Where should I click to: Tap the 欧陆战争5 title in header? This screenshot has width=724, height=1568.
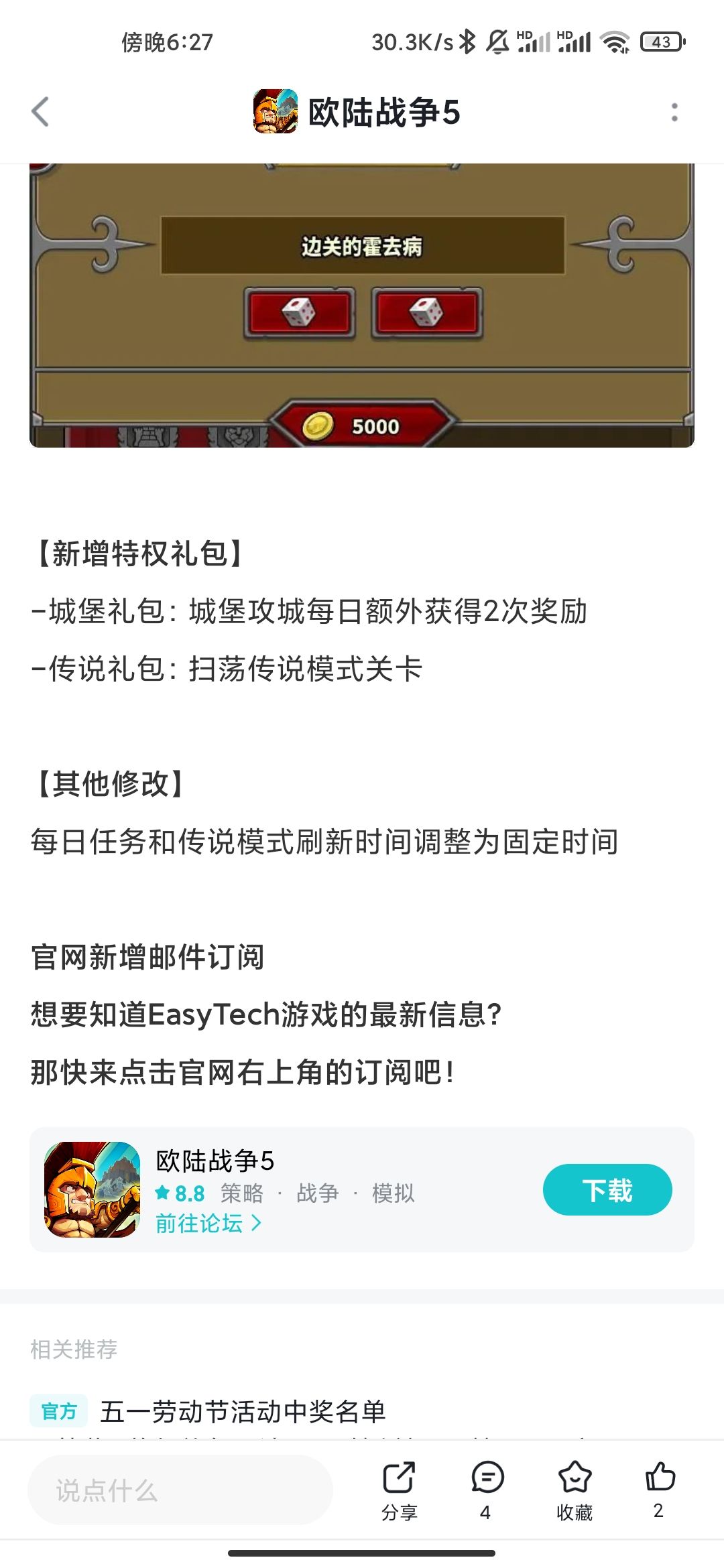(x=384, y=112)
